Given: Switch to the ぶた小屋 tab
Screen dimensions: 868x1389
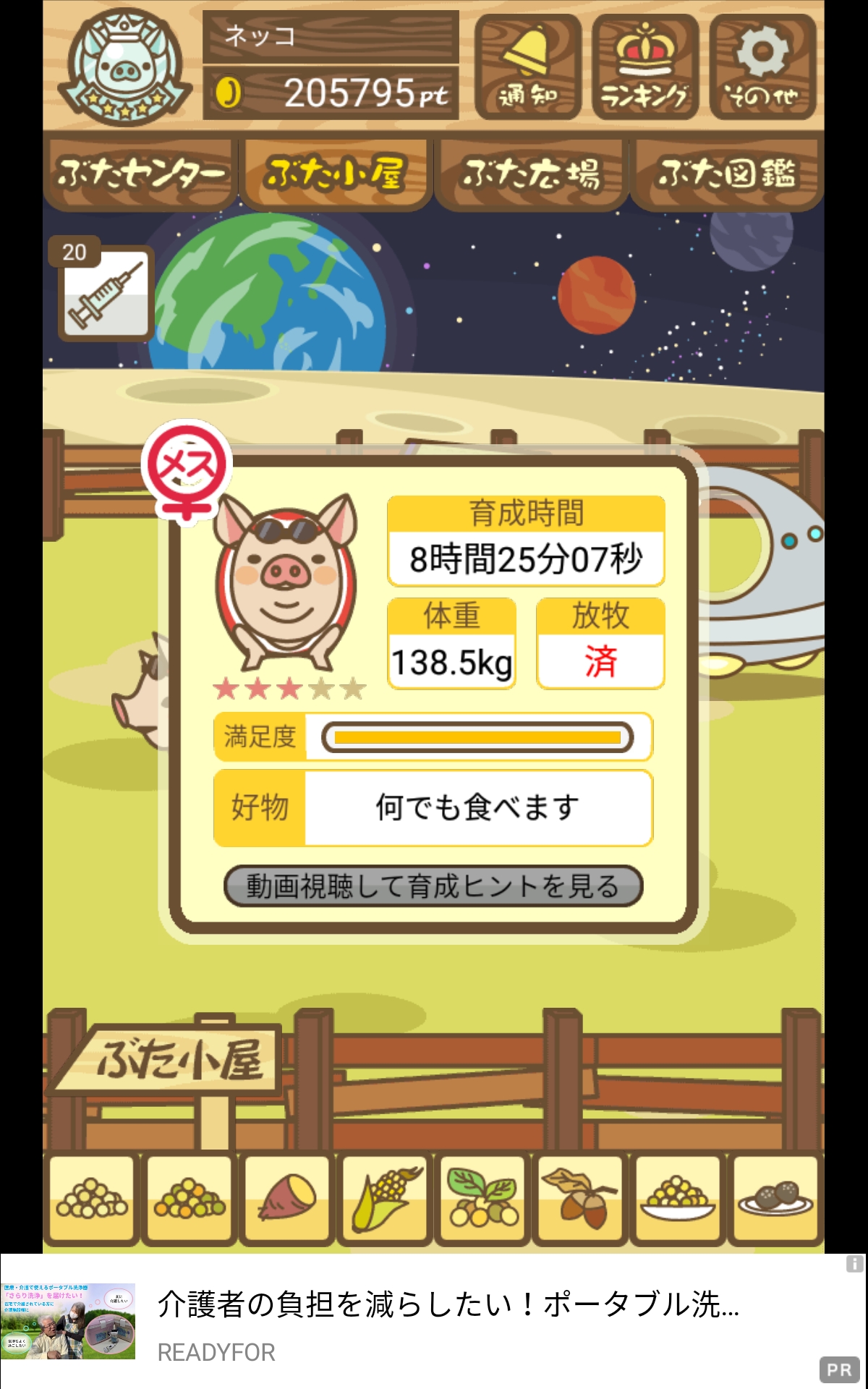Looking at the screenshot, I should pos(336,174).
